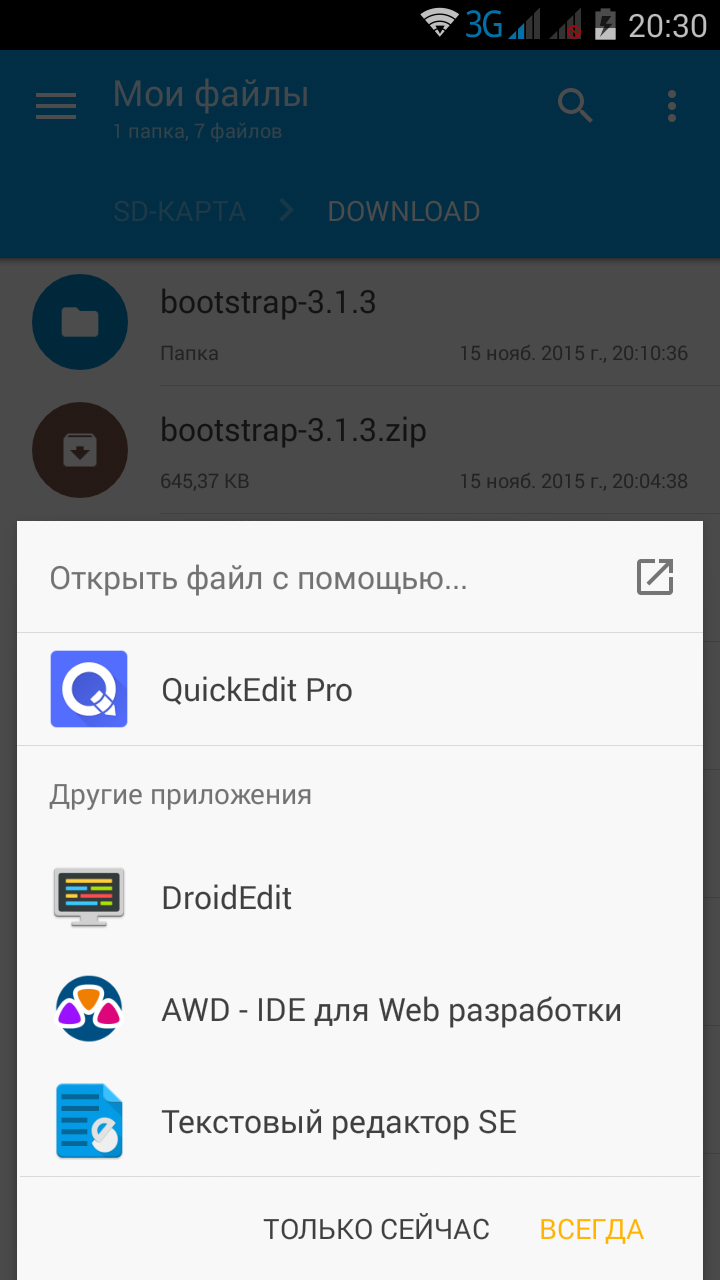
Task: Open file with AWD - IDE для Web разработки
Action: pyautogui.click(x=390, y=1010)
